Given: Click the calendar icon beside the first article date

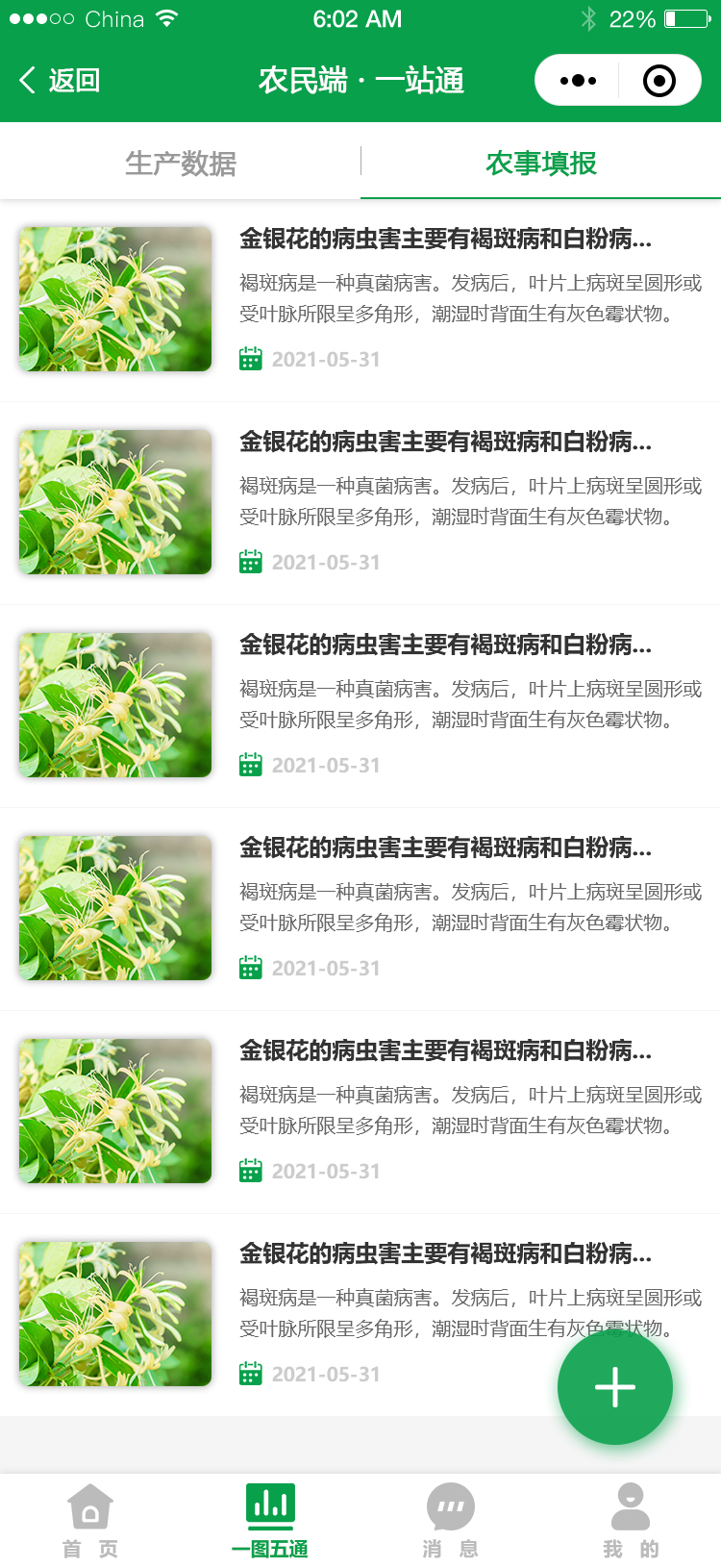Looking at the screenshot, I should tap(251, 359).
